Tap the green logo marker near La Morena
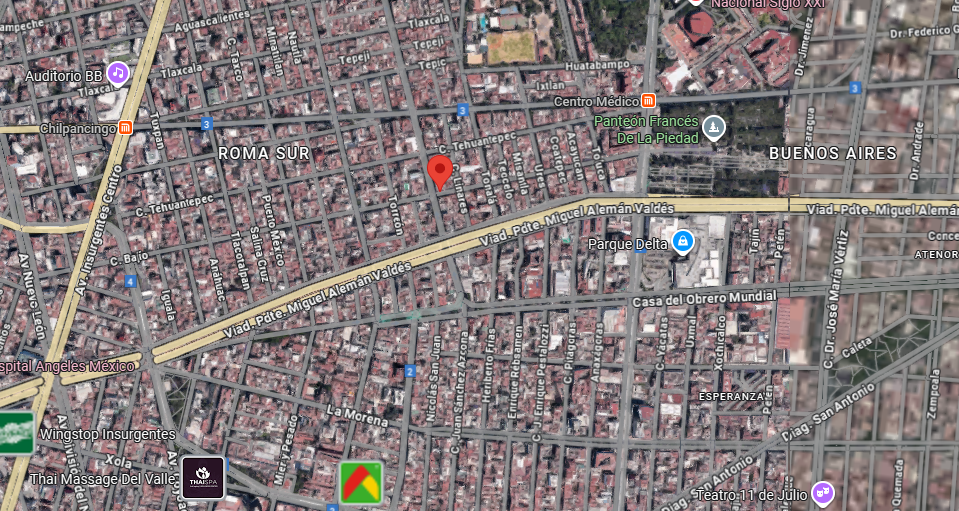Image resolution: width=959 pixels, height=511 pixels. pos(361,482)
